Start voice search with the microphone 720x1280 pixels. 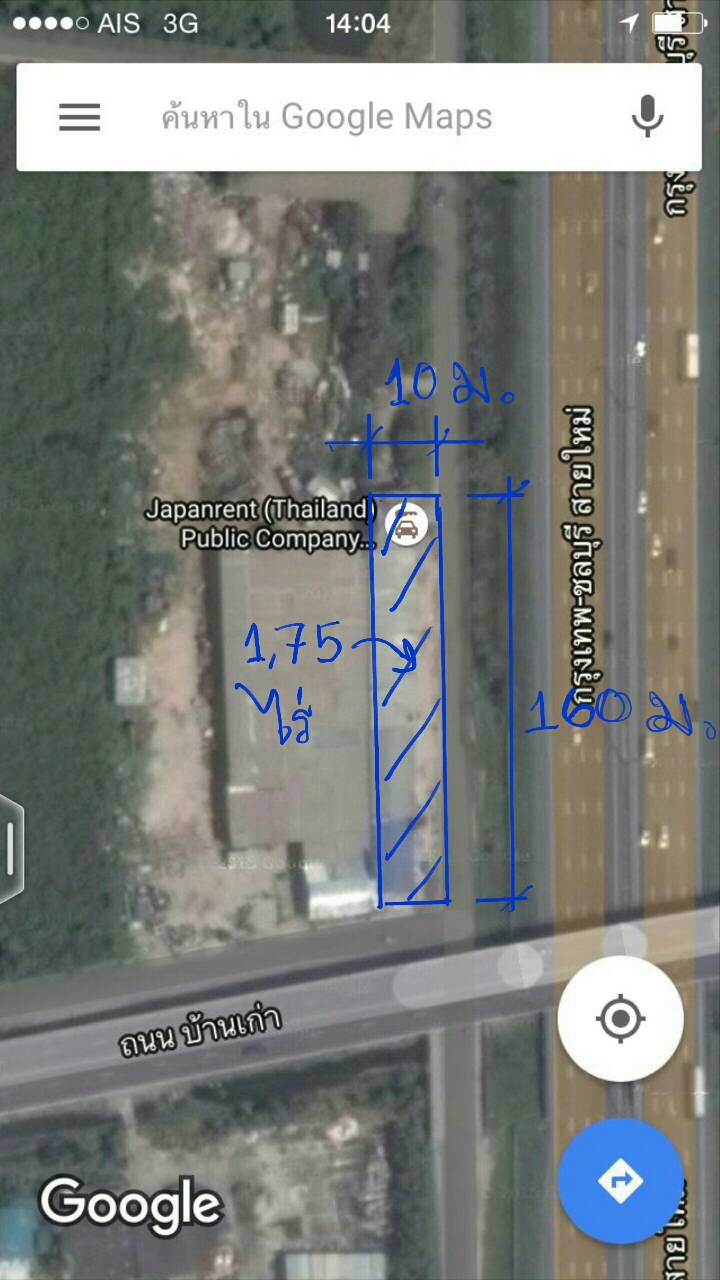647,117
